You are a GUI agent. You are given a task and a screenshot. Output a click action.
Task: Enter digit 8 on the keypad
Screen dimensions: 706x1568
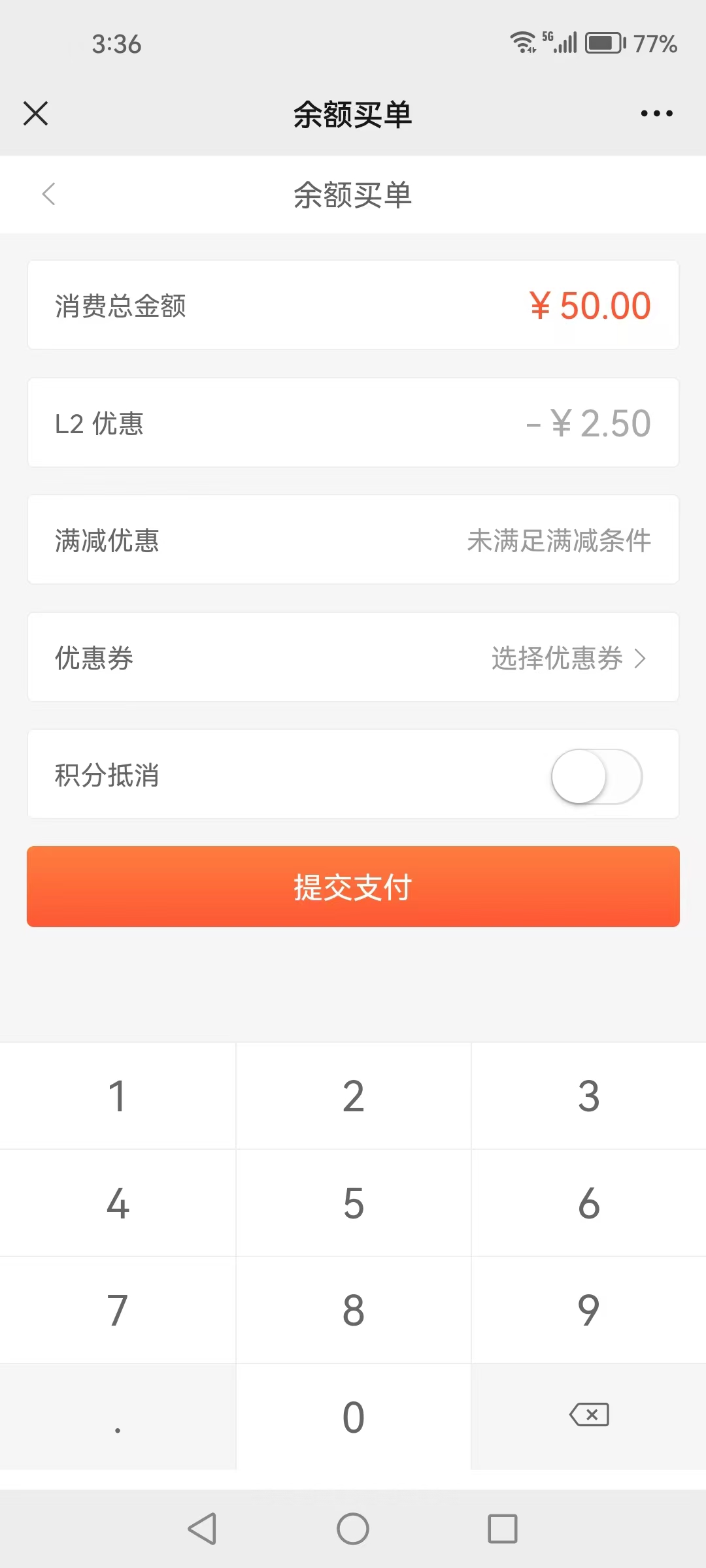coord(353,1311)
